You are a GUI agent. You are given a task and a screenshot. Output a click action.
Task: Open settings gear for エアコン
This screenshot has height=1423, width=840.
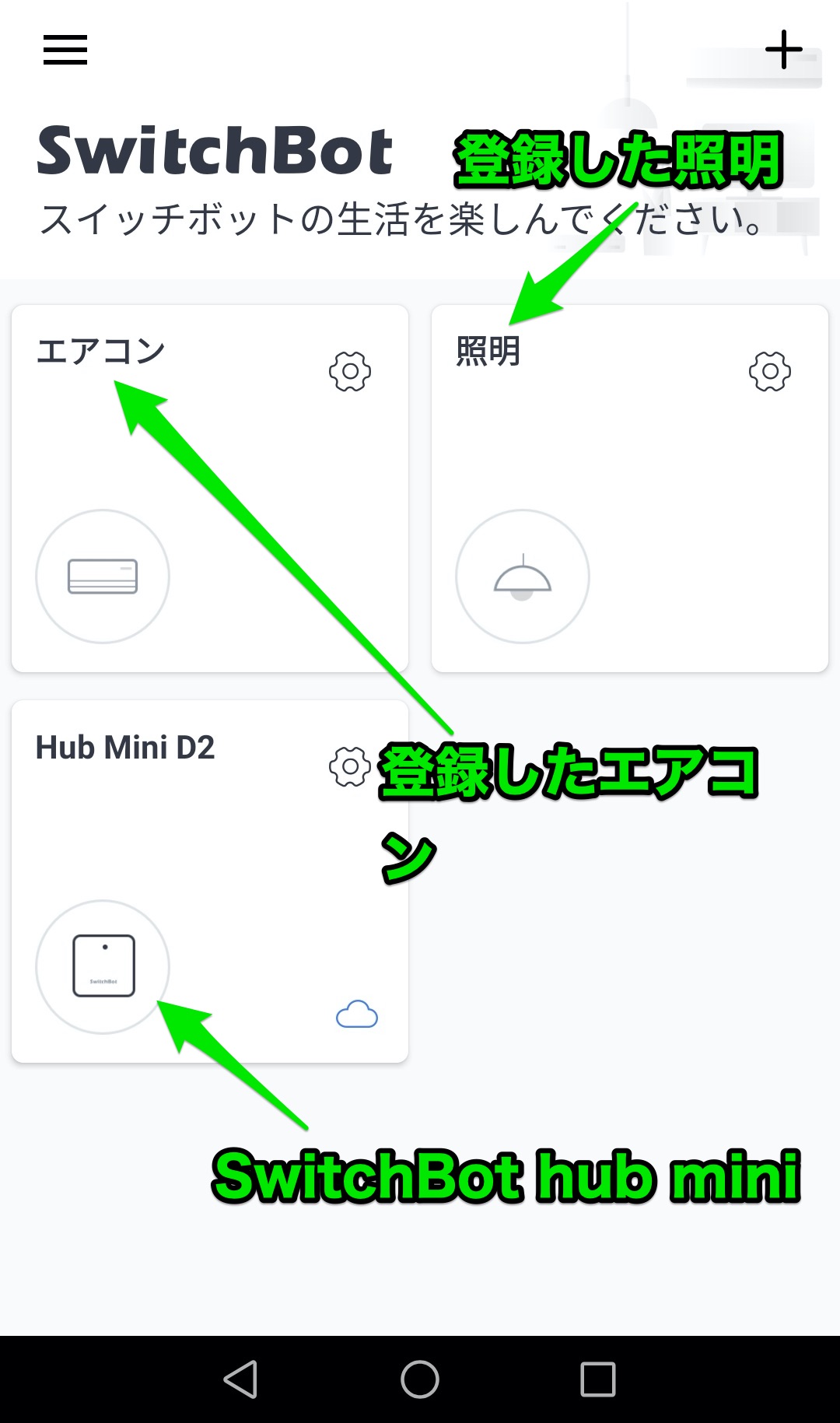coord(350,371)
